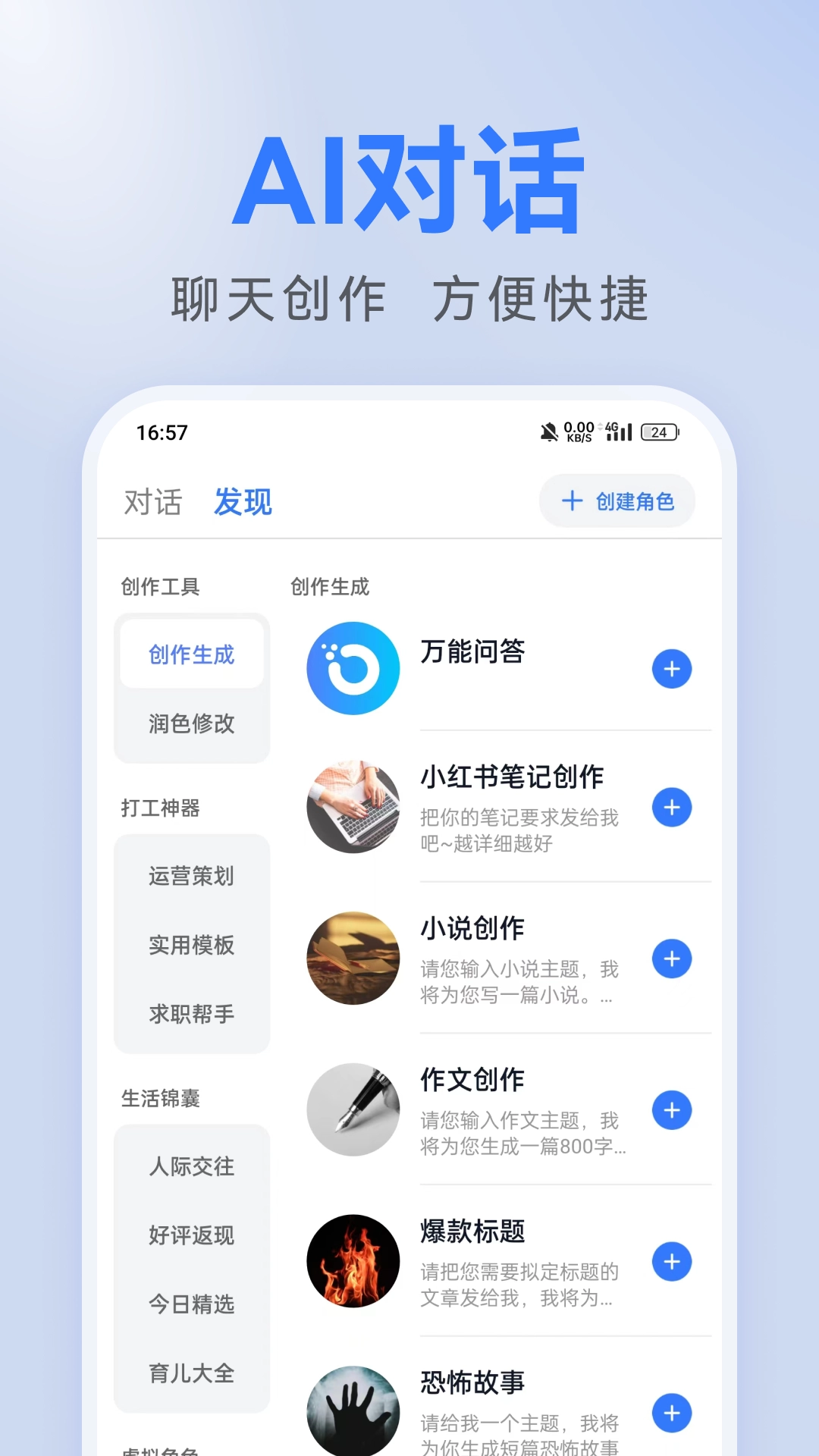Select 求职帮手 in the left sidebar

(x=190, y=1015)
